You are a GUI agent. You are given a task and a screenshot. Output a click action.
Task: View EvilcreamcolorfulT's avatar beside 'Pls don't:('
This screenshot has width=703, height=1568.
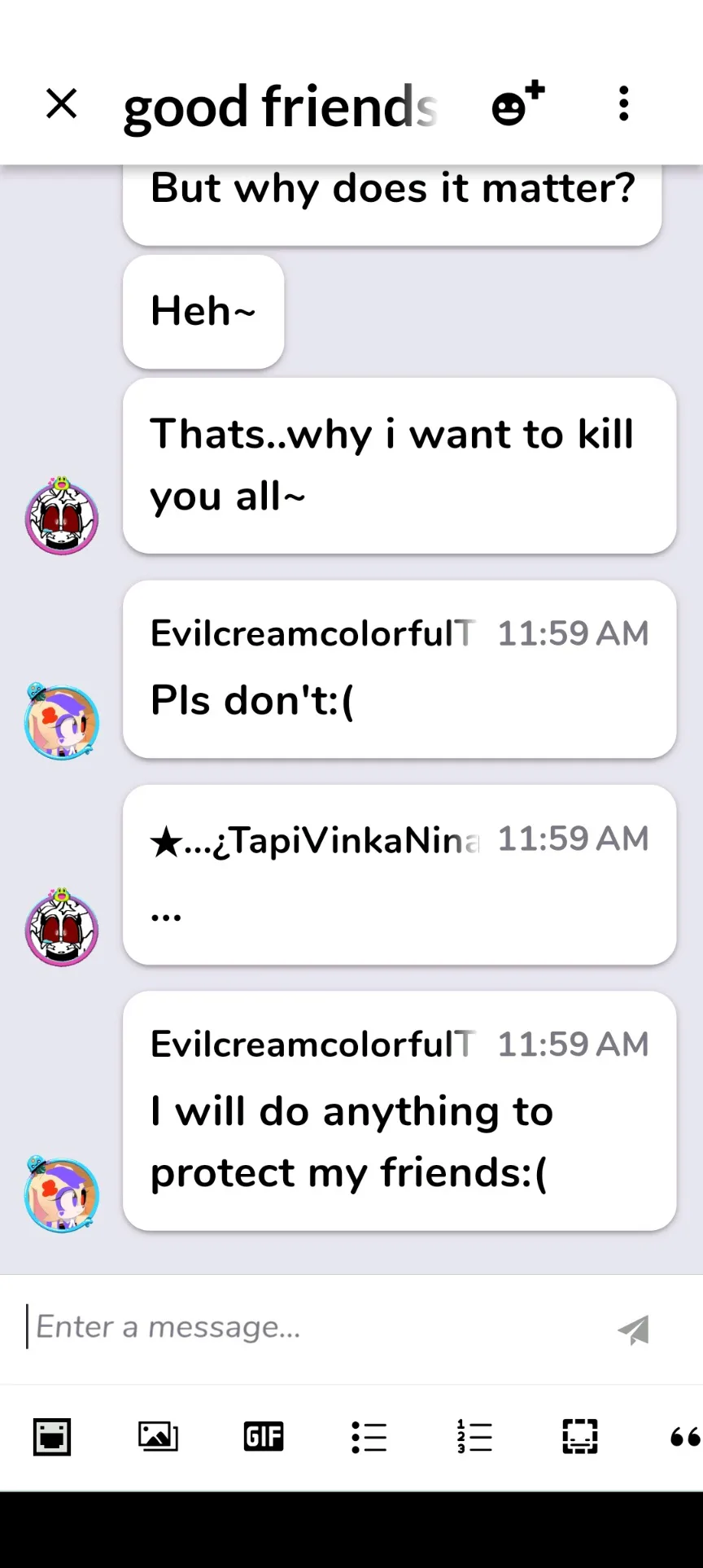point(62,721)
